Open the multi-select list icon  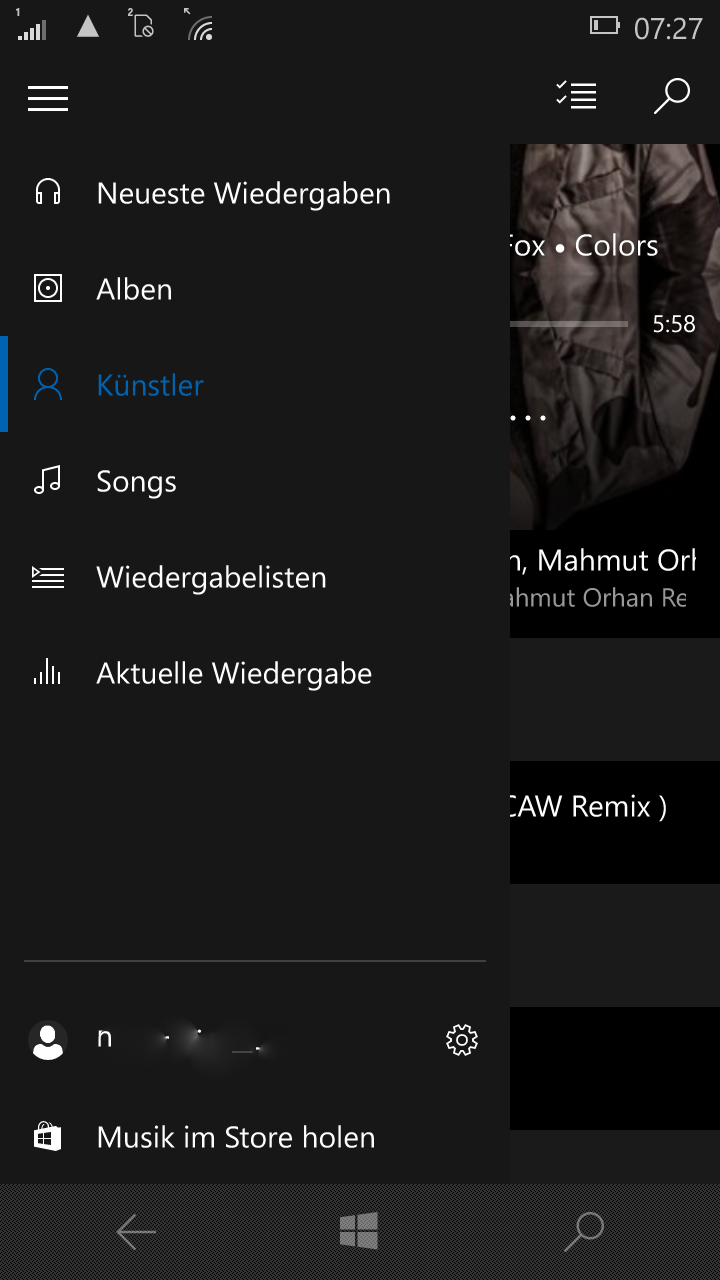[576, 96]
